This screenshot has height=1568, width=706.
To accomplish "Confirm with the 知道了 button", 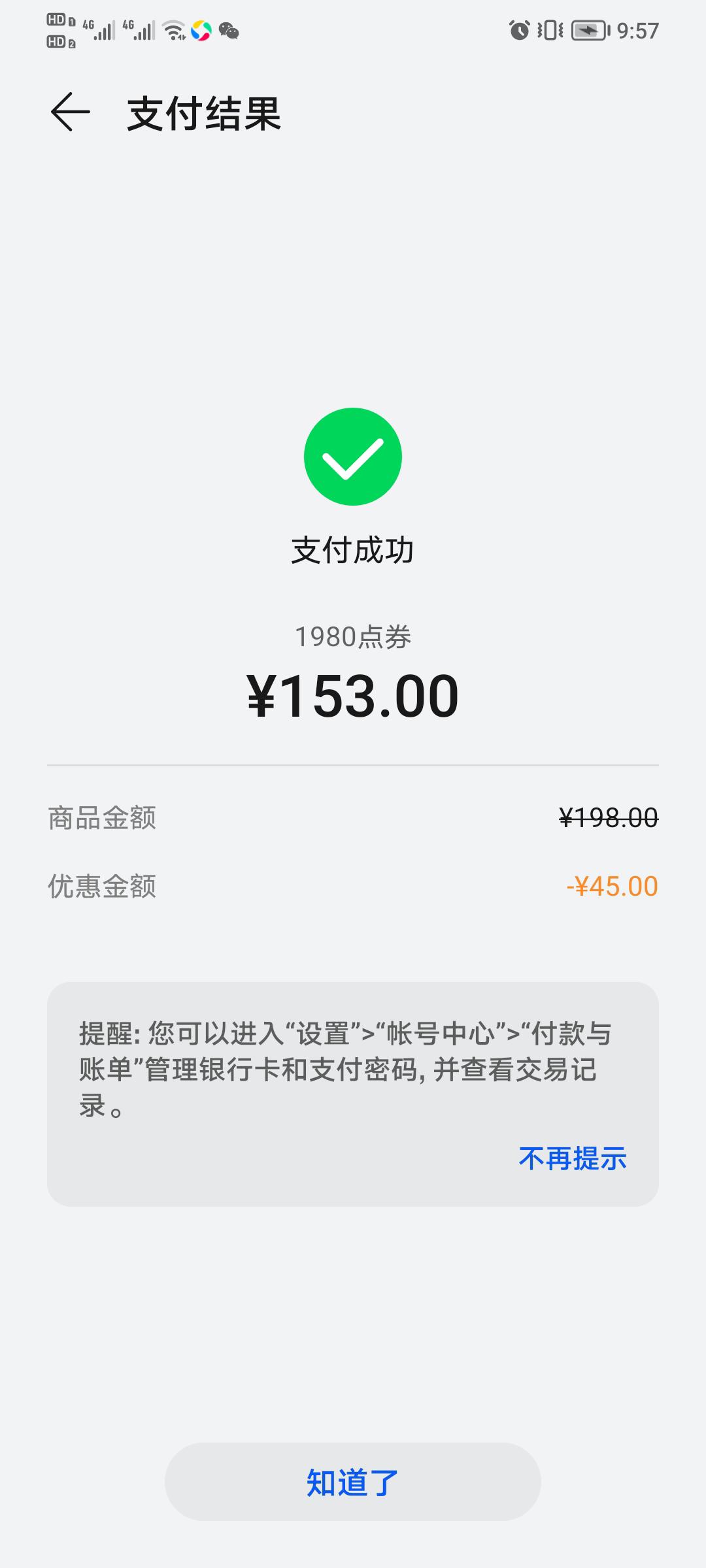I will (353, 1482).
